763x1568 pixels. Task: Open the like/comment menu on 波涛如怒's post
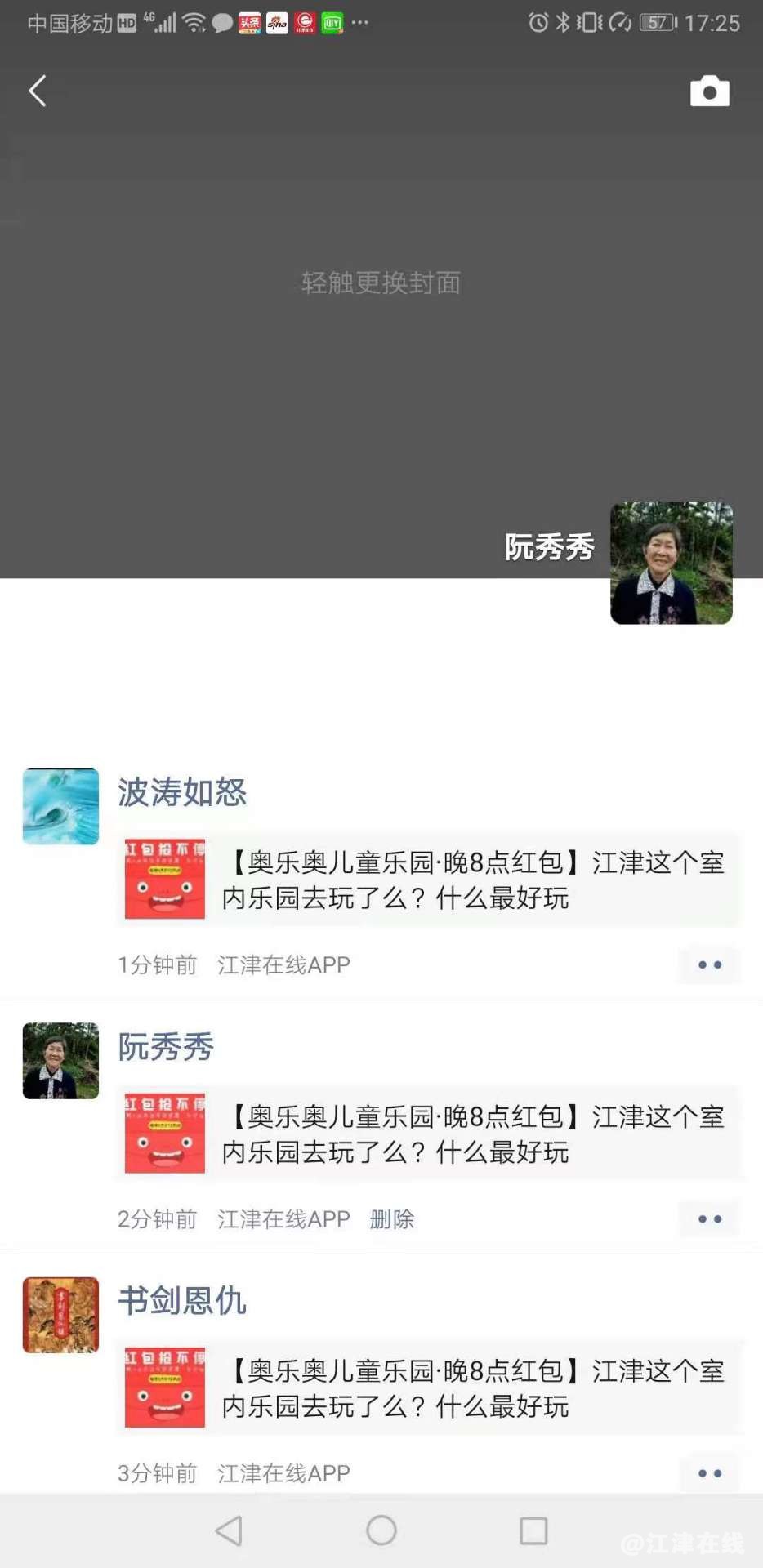pos(709,964)
